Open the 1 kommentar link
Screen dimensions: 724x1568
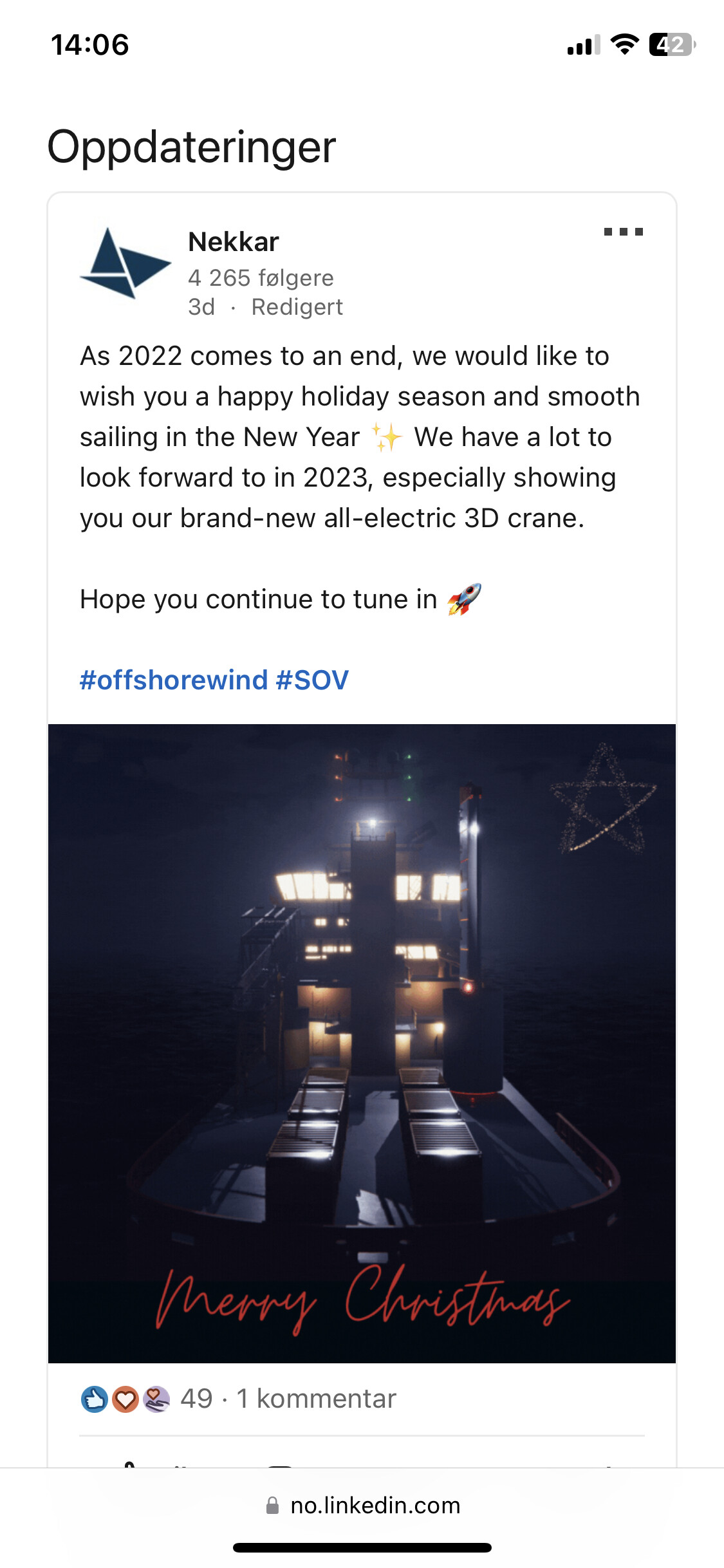(x=316, y=1399)
